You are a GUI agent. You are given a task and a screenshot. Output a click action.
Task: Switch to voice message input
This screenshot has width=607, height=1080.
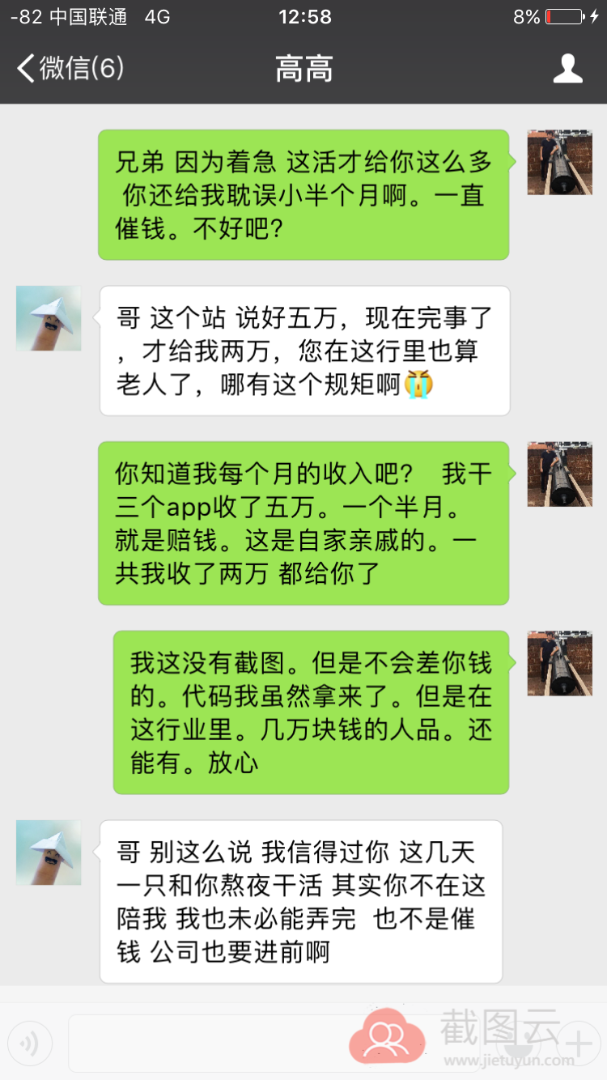point(30,1043)
